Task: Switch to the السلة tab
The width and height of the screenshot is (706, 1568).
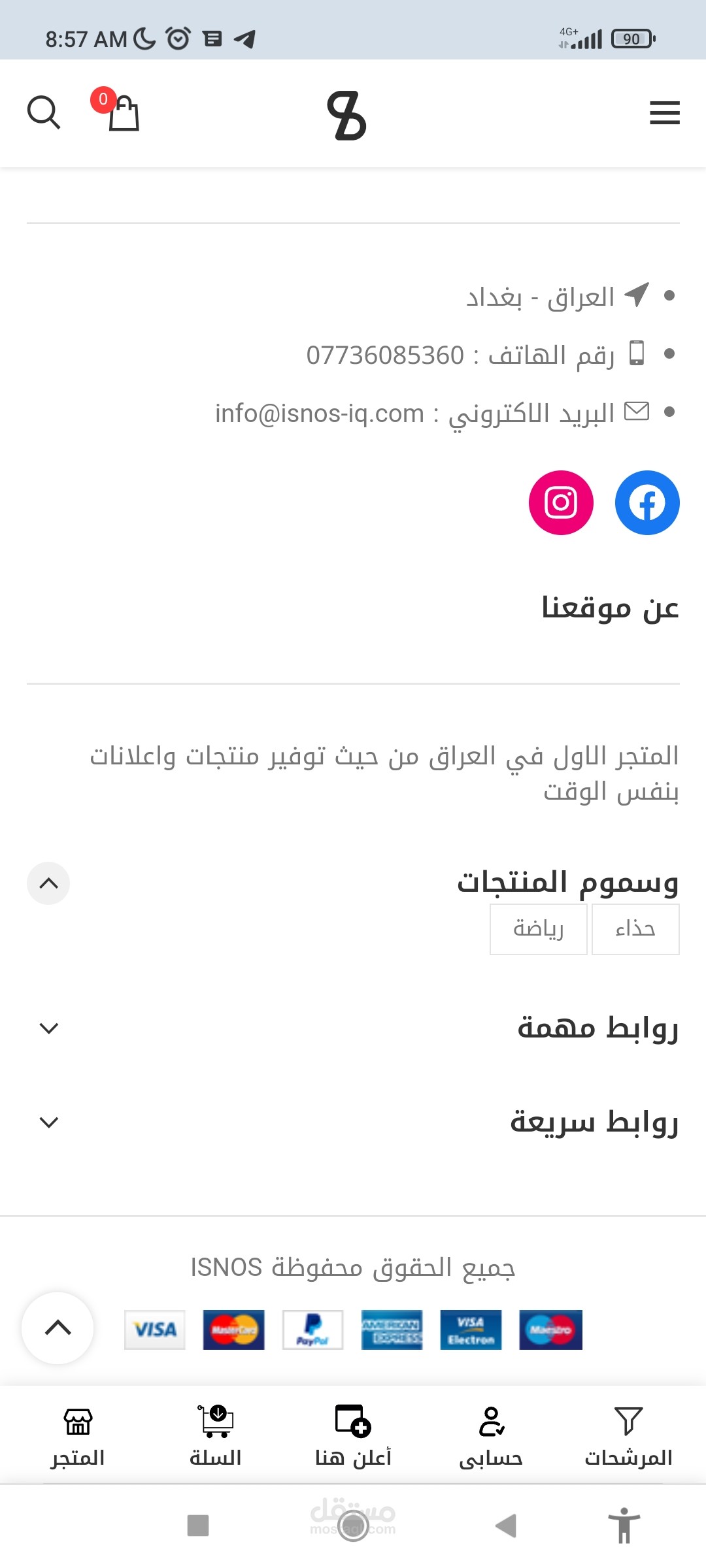Action: tap(216, 1436)
